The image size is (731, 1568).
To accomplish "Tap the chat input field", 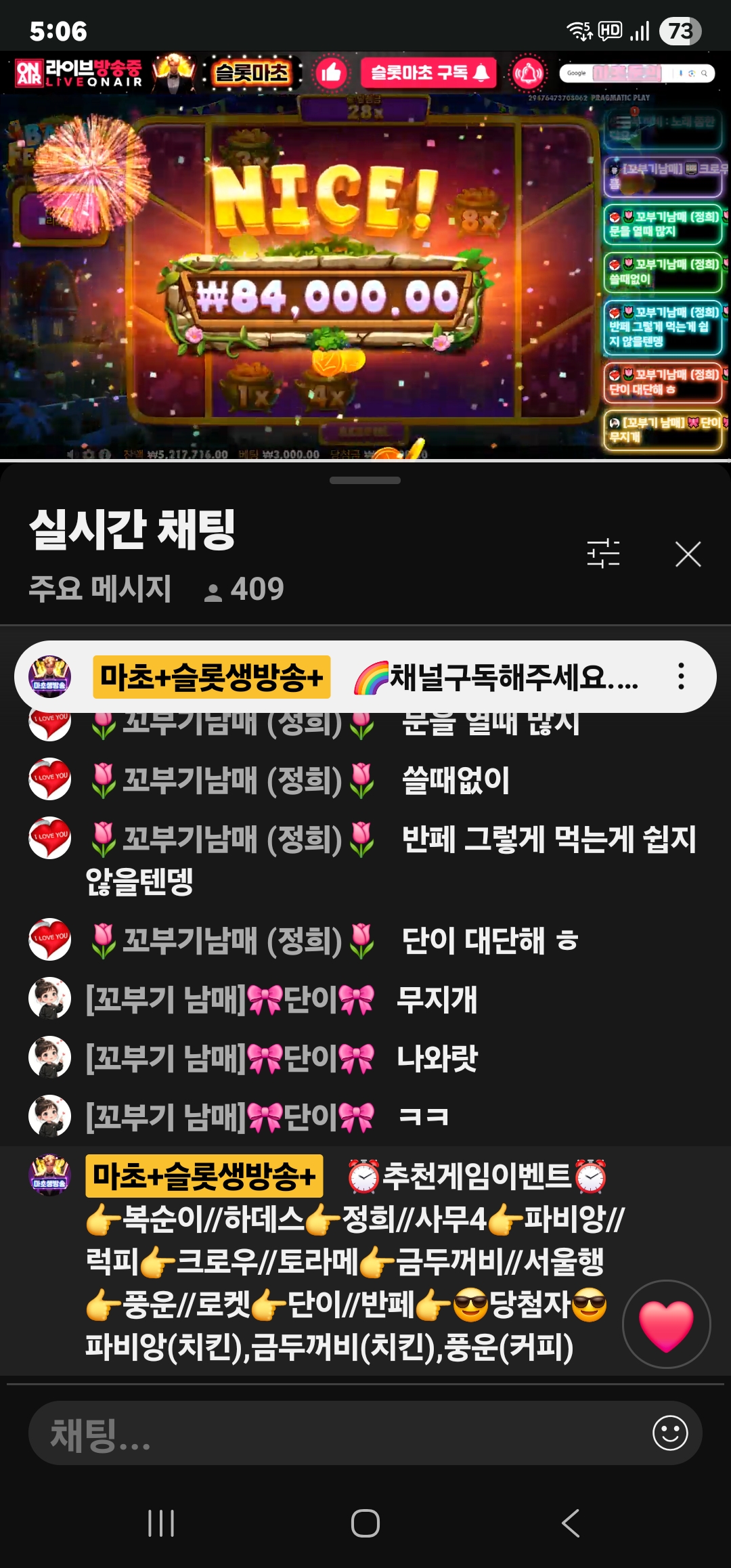I will [x=338, y=1433].
